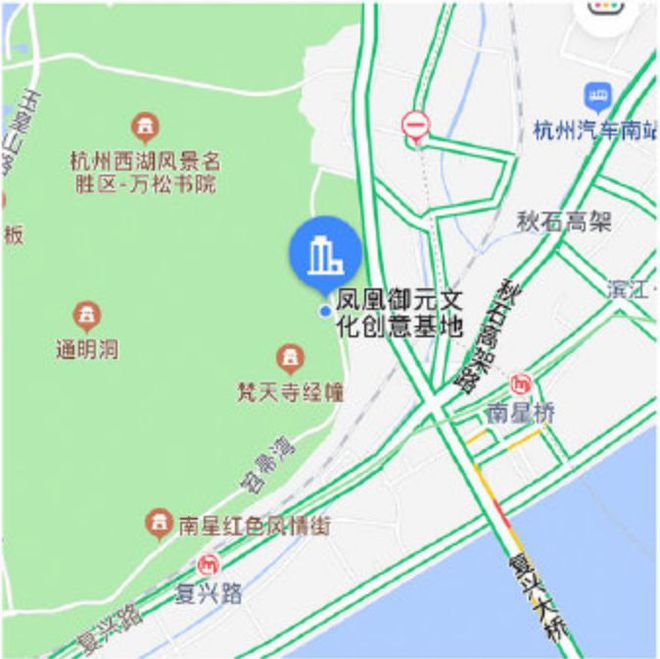Tap the 梵天寺经幢 point of interest
660x659 pixels.
tap(290, 357)
